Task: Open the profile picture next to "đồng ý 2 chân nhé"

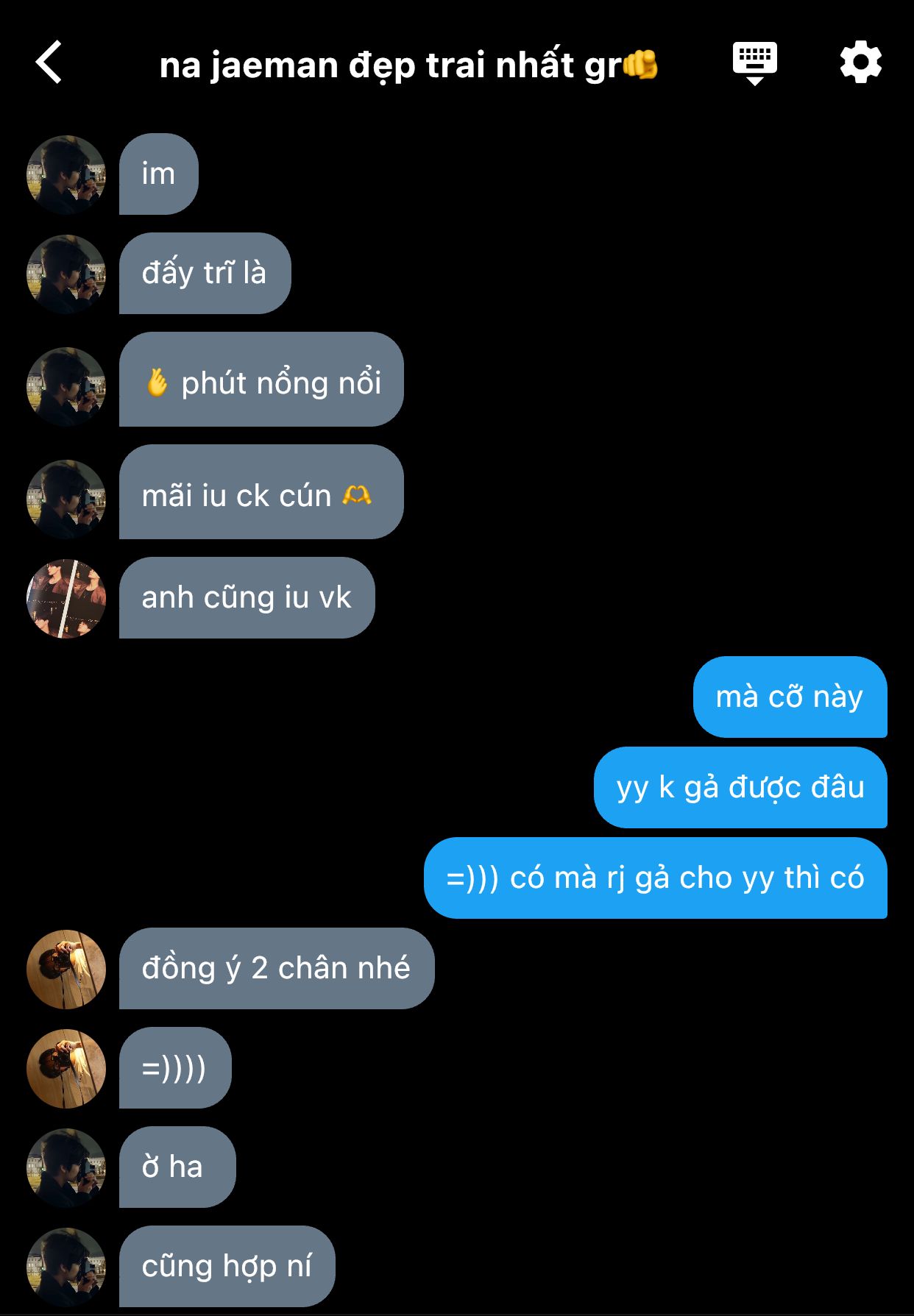Action: (66, 969)
